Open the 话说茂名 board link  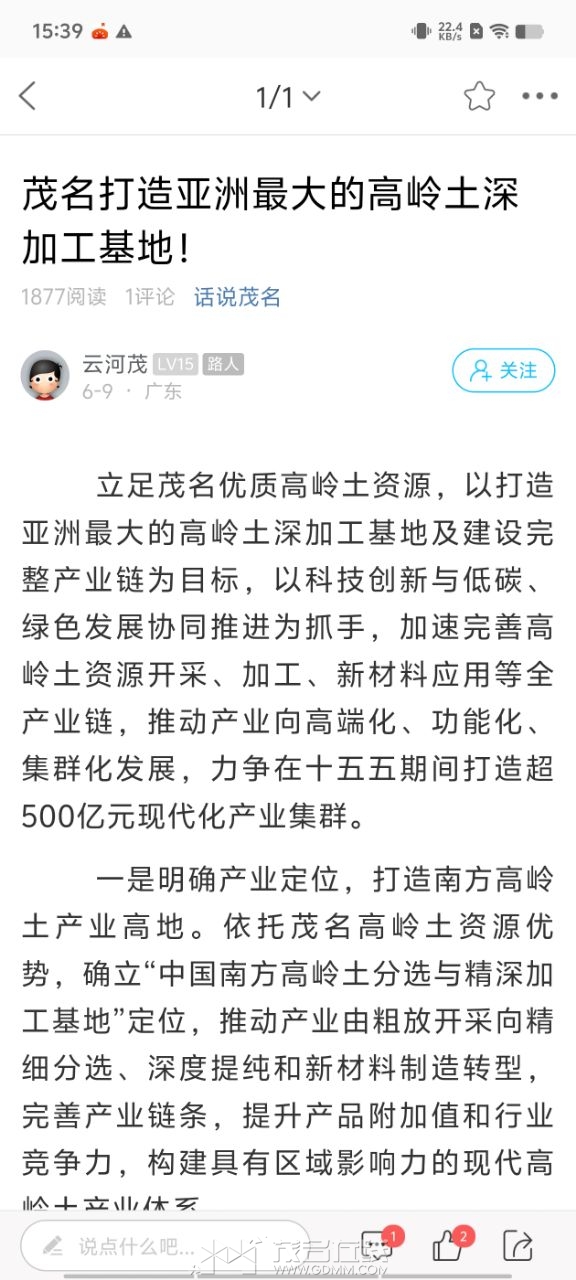pyautogui.click(x=237, y=297)
